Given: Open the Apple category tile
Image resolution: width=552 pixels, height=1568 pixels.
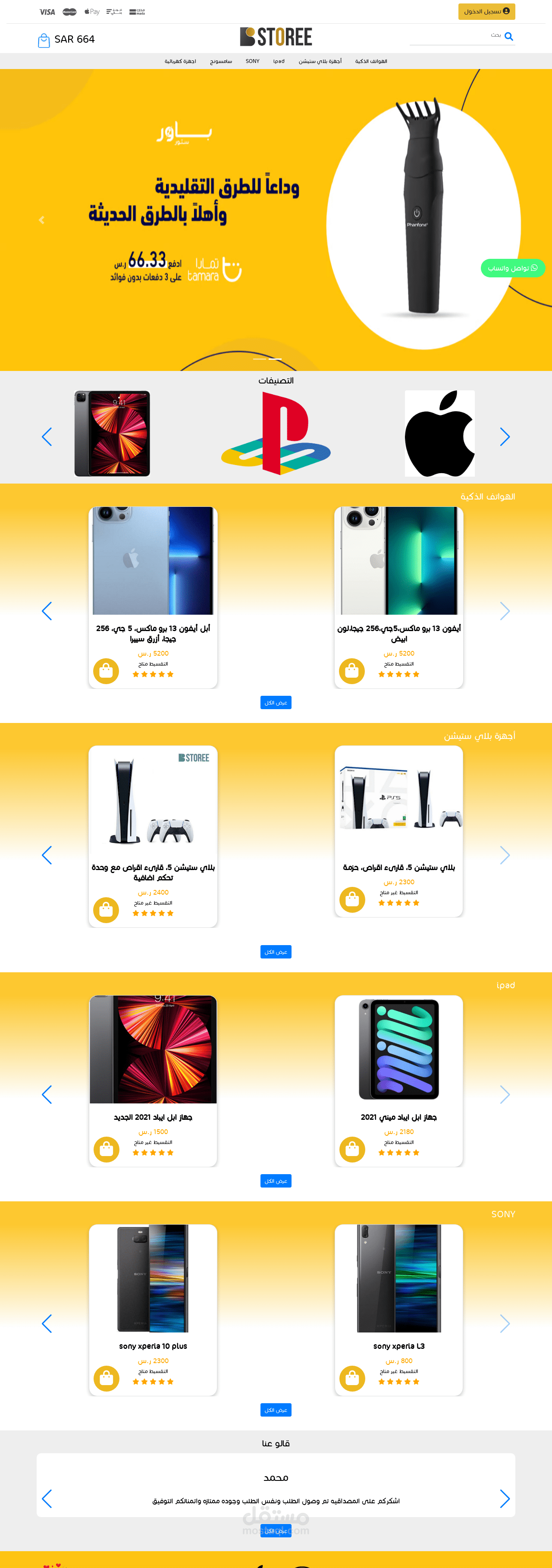Looking at the screenshot, I should coord(439,433).
